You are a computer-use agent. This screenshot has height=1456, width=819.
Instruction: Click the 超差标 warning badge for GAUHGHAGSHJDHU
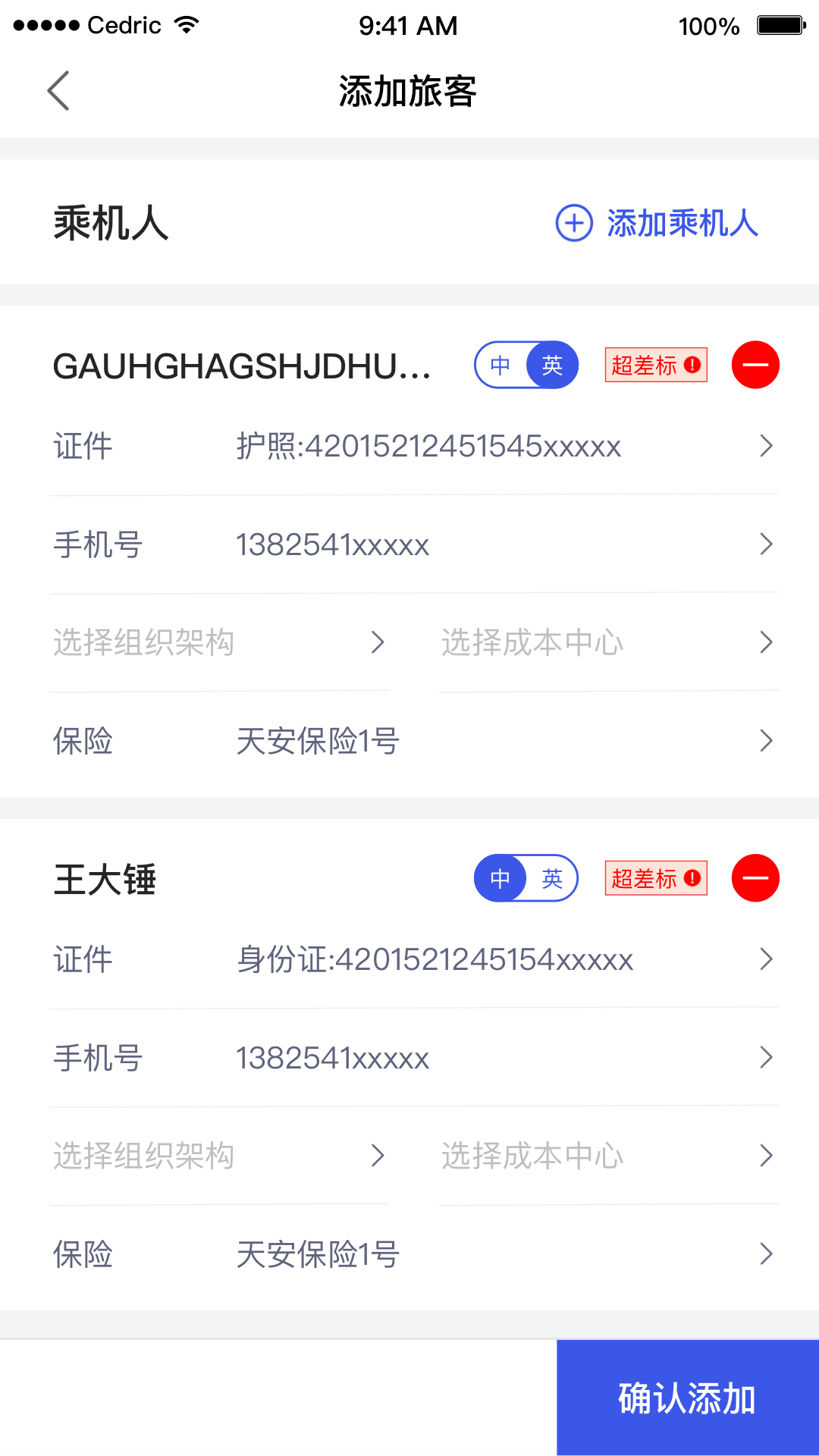coord(656,365)
